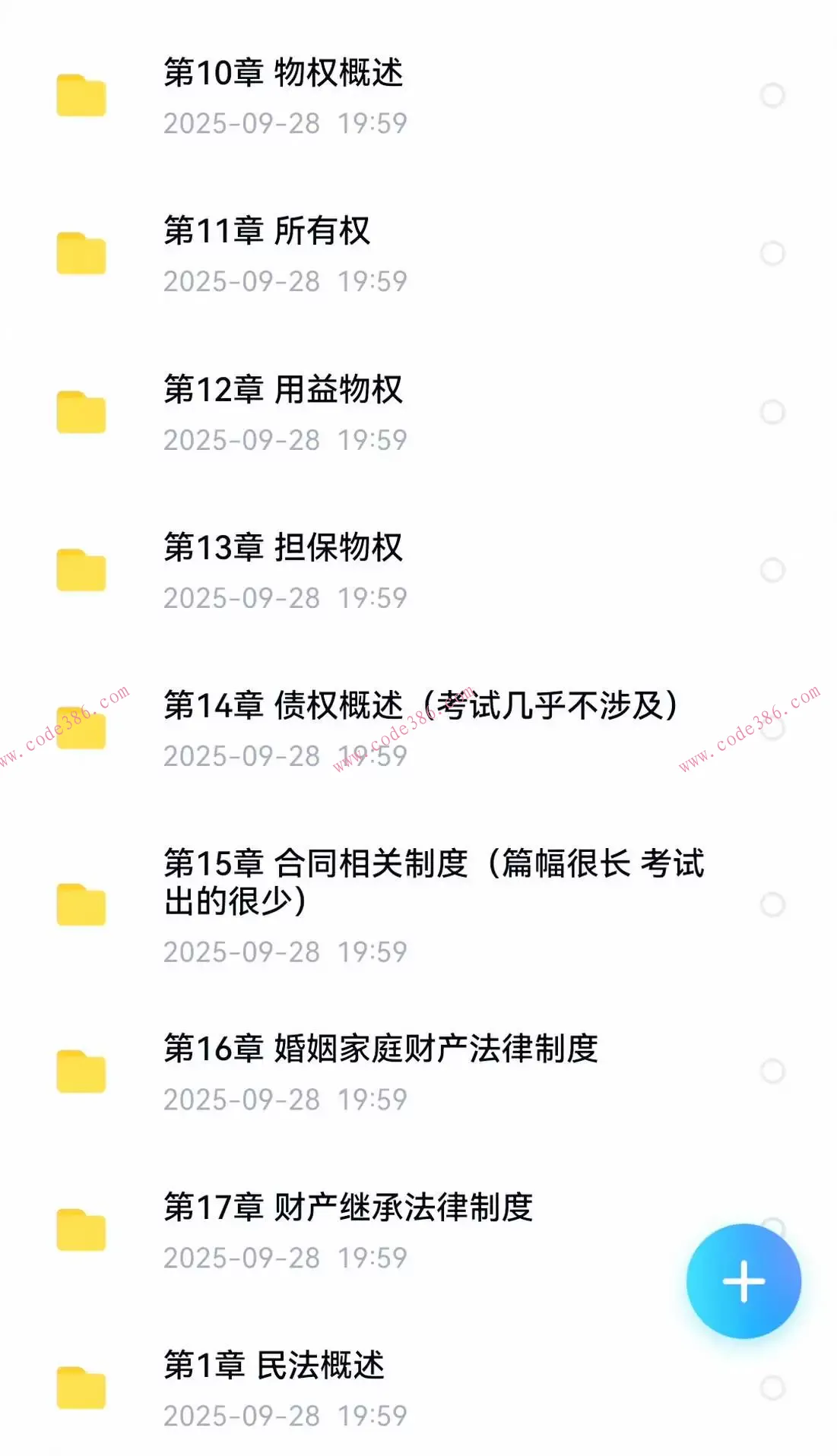This screenshot has width=837, height=1456.
Task: Tap the timestamp under 第12章 用益物权
Action: [285, 438]
